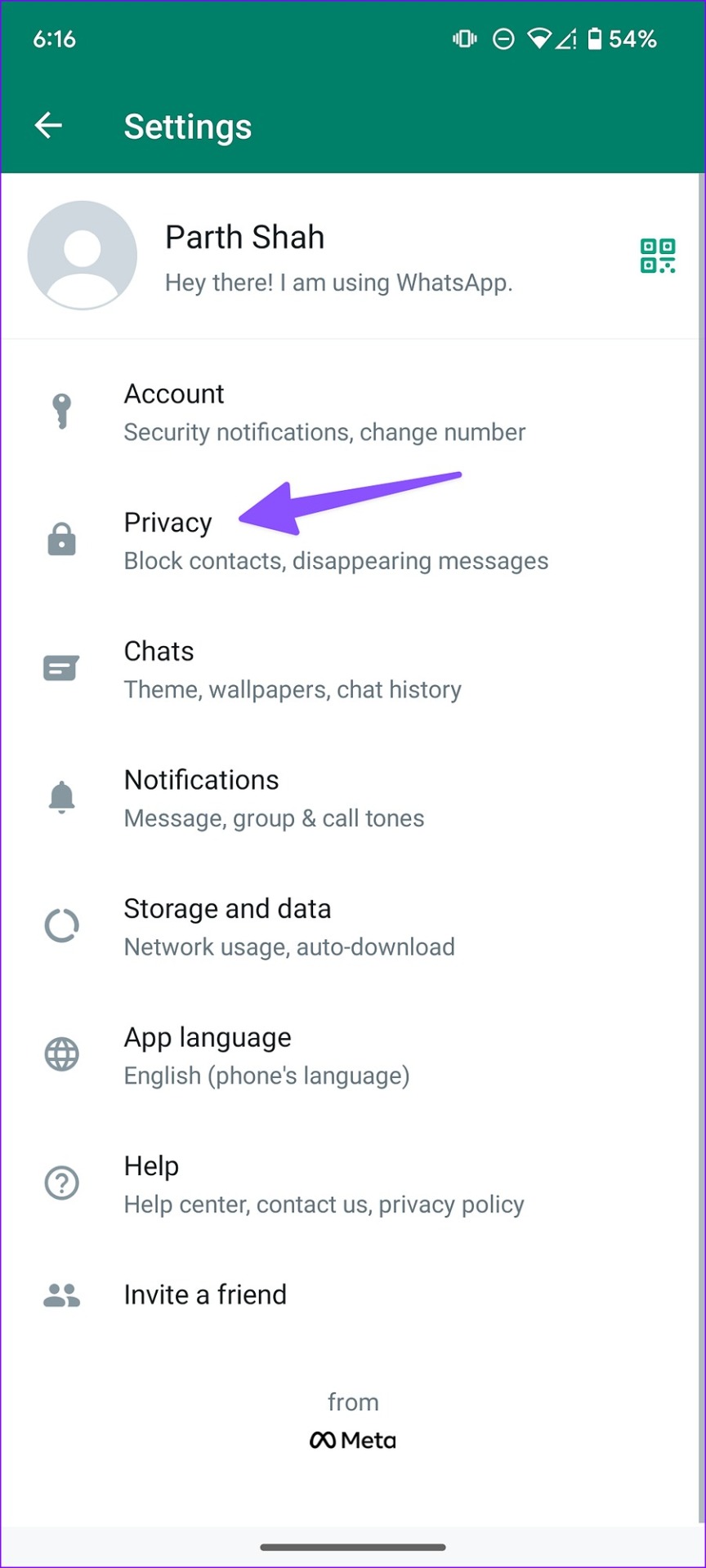This screenshot has height=1568, width=706.
Task: Open the Help section
Action: pos(353,1184)
